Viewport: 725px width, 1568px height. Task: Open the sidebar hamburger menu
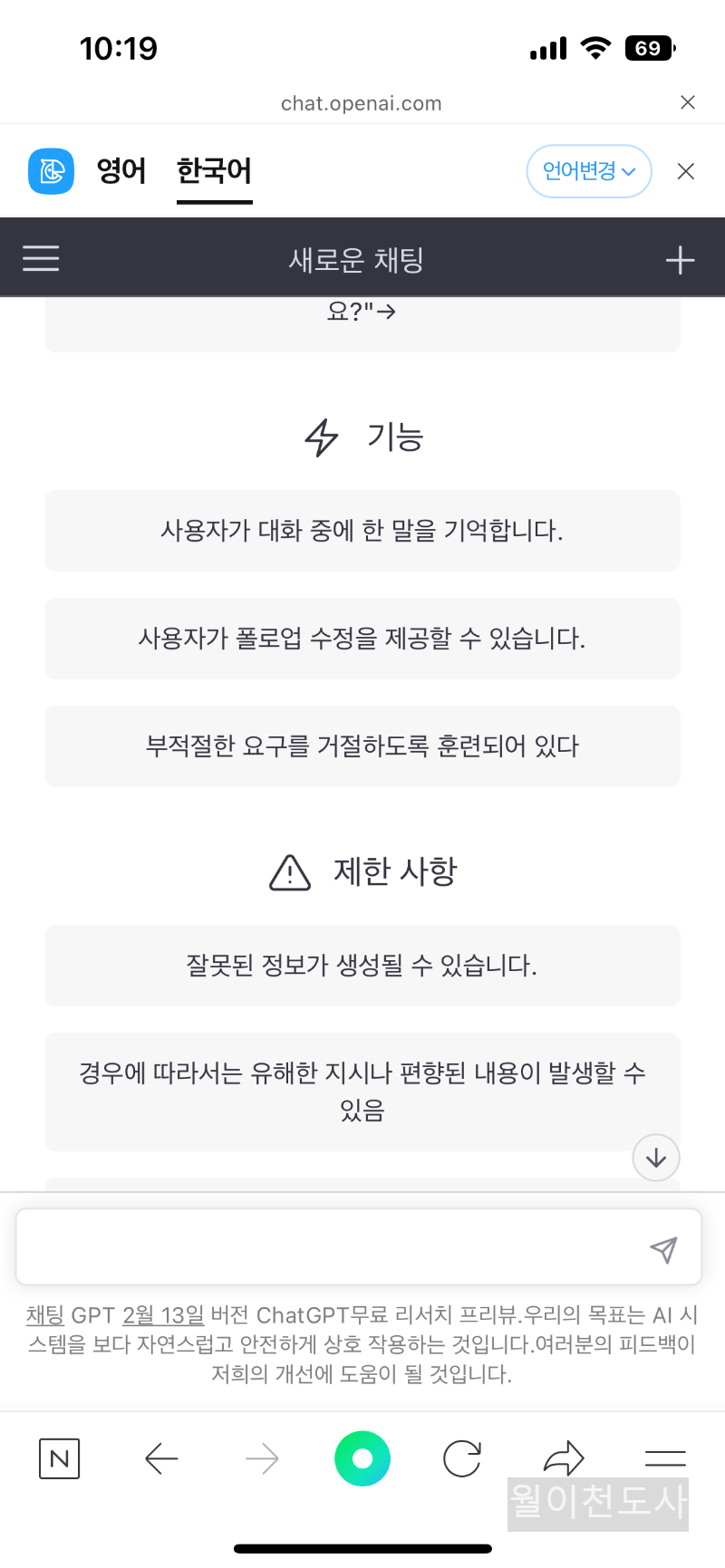40,257
